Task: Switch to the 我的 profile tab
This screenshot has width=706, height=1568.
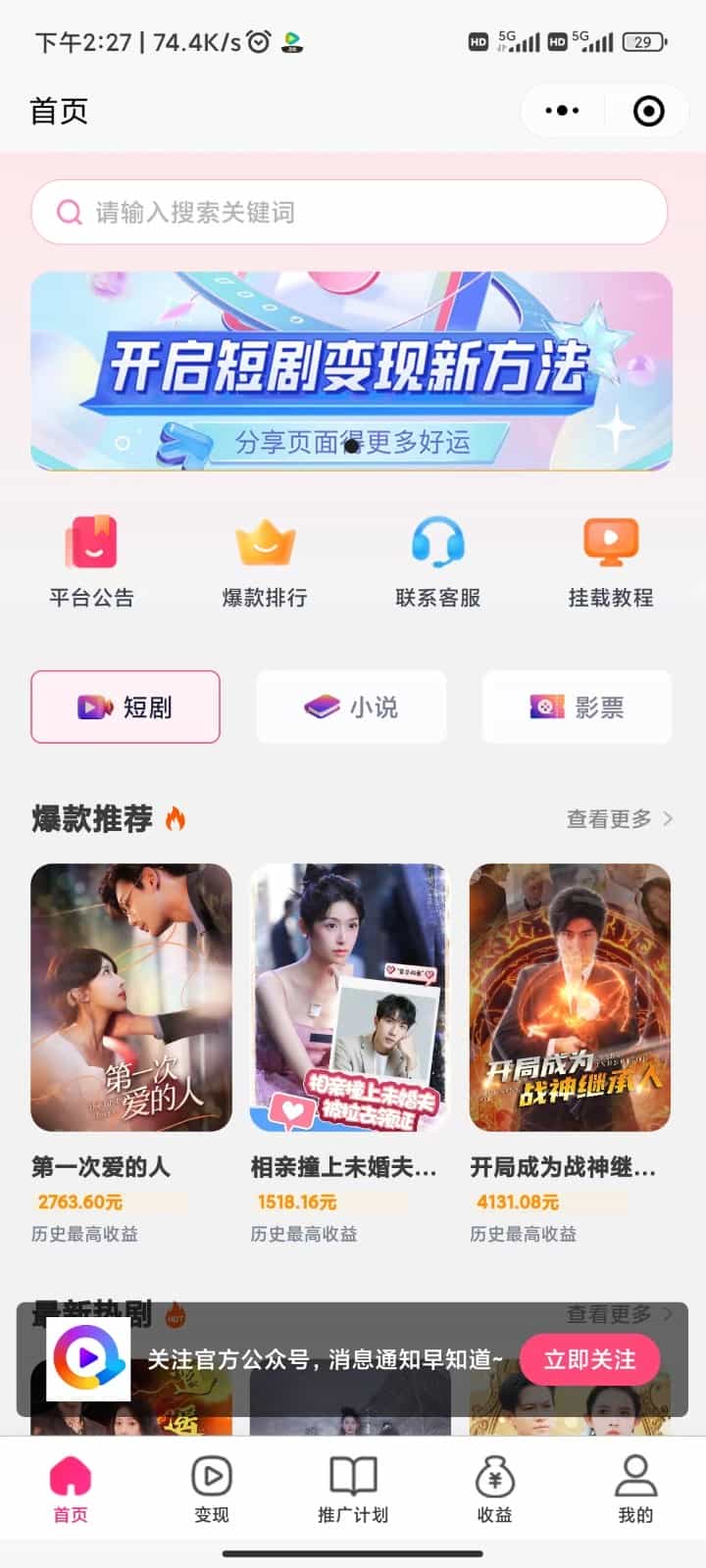Action: click(x=635, y=1488)
